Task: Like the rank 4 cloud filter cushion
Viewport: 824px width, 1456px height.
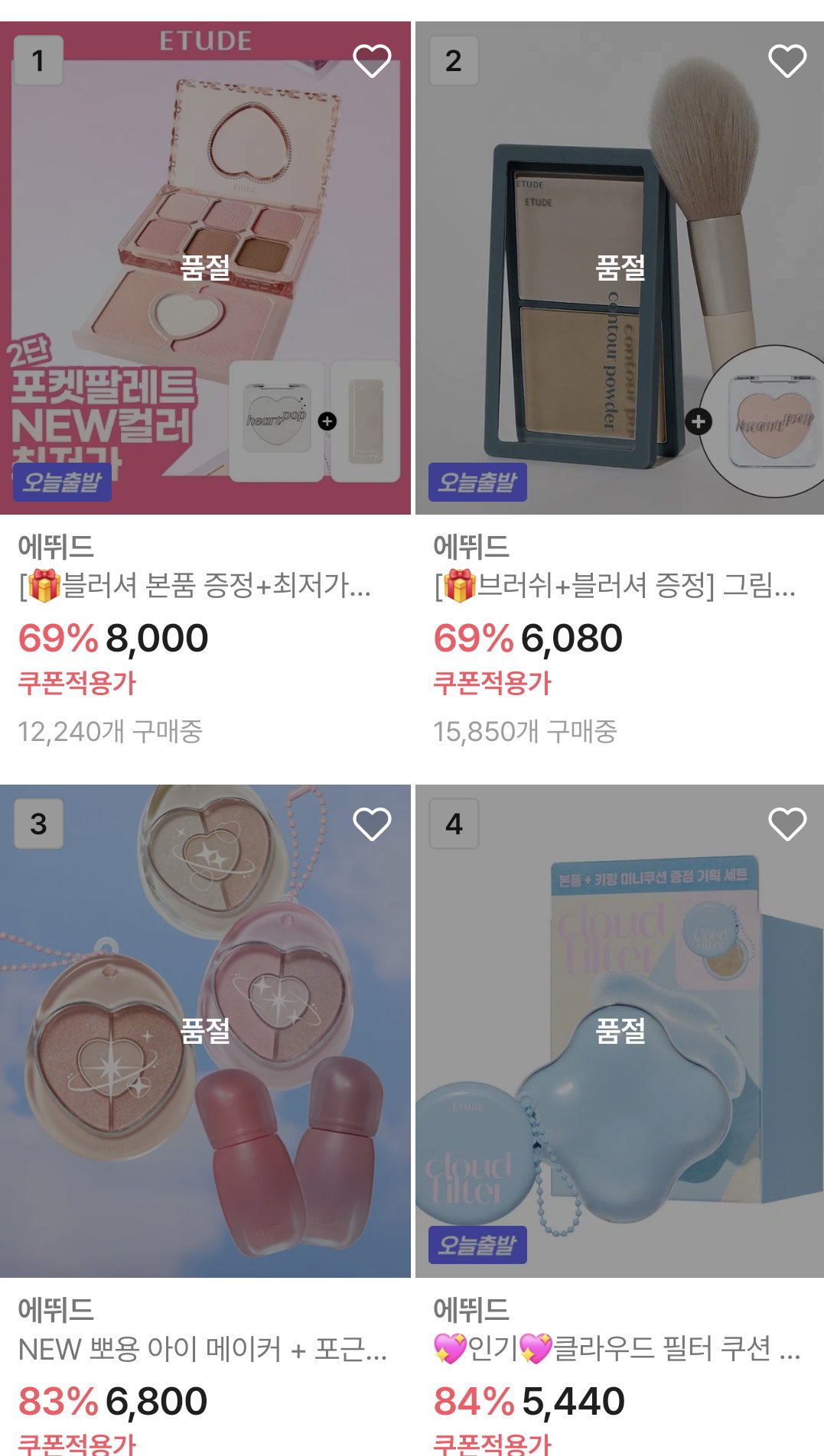Action: pyautogui.click(x=787, y=824)
